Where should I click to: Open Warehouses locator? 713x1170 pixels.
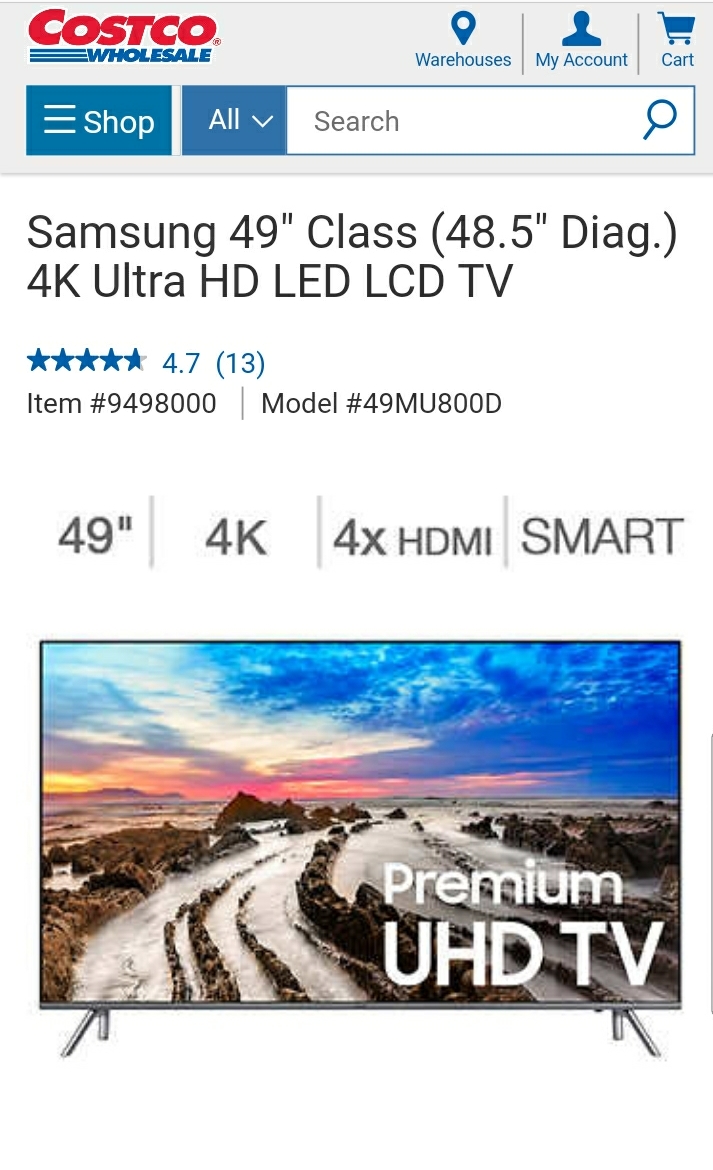(463, 40)
